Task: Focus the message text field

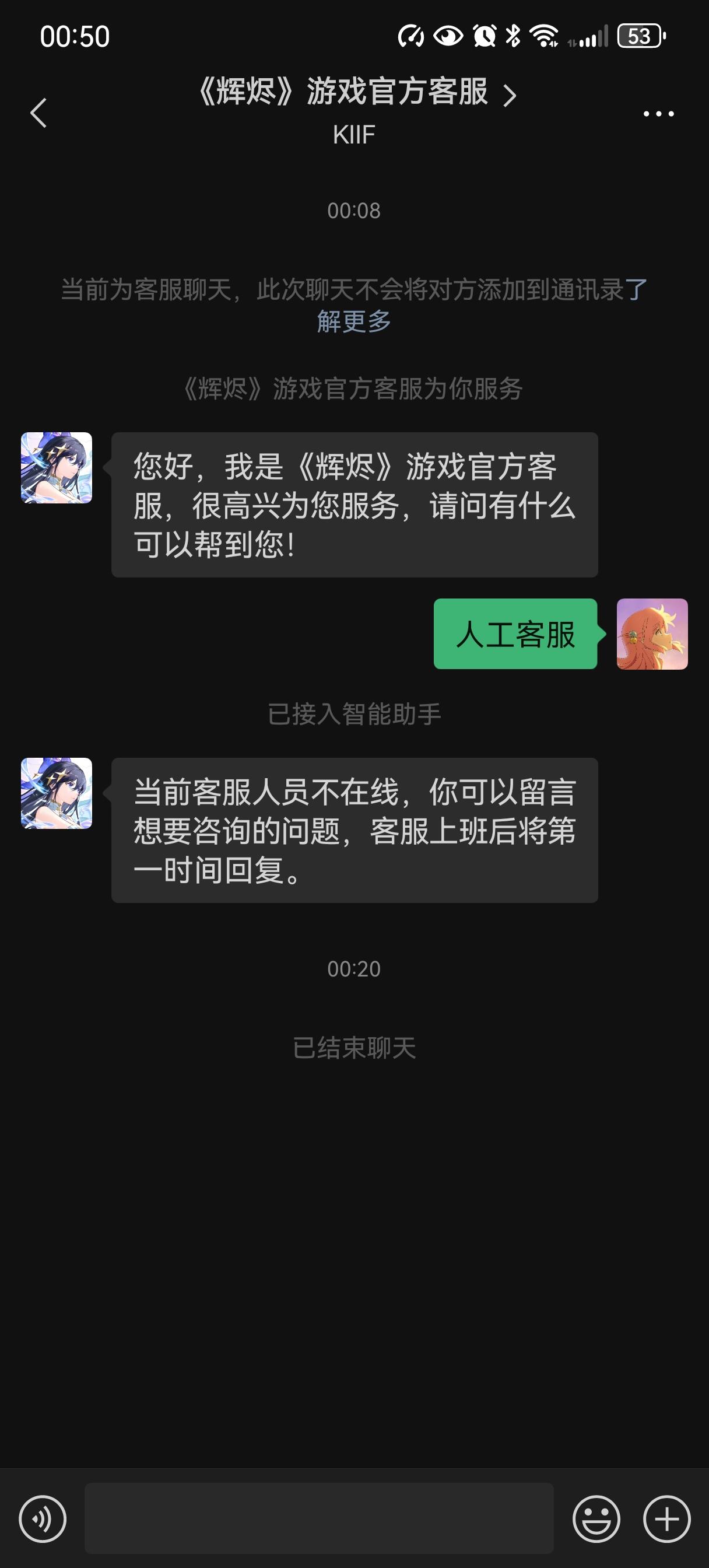Action: (x=318, y=1518)
